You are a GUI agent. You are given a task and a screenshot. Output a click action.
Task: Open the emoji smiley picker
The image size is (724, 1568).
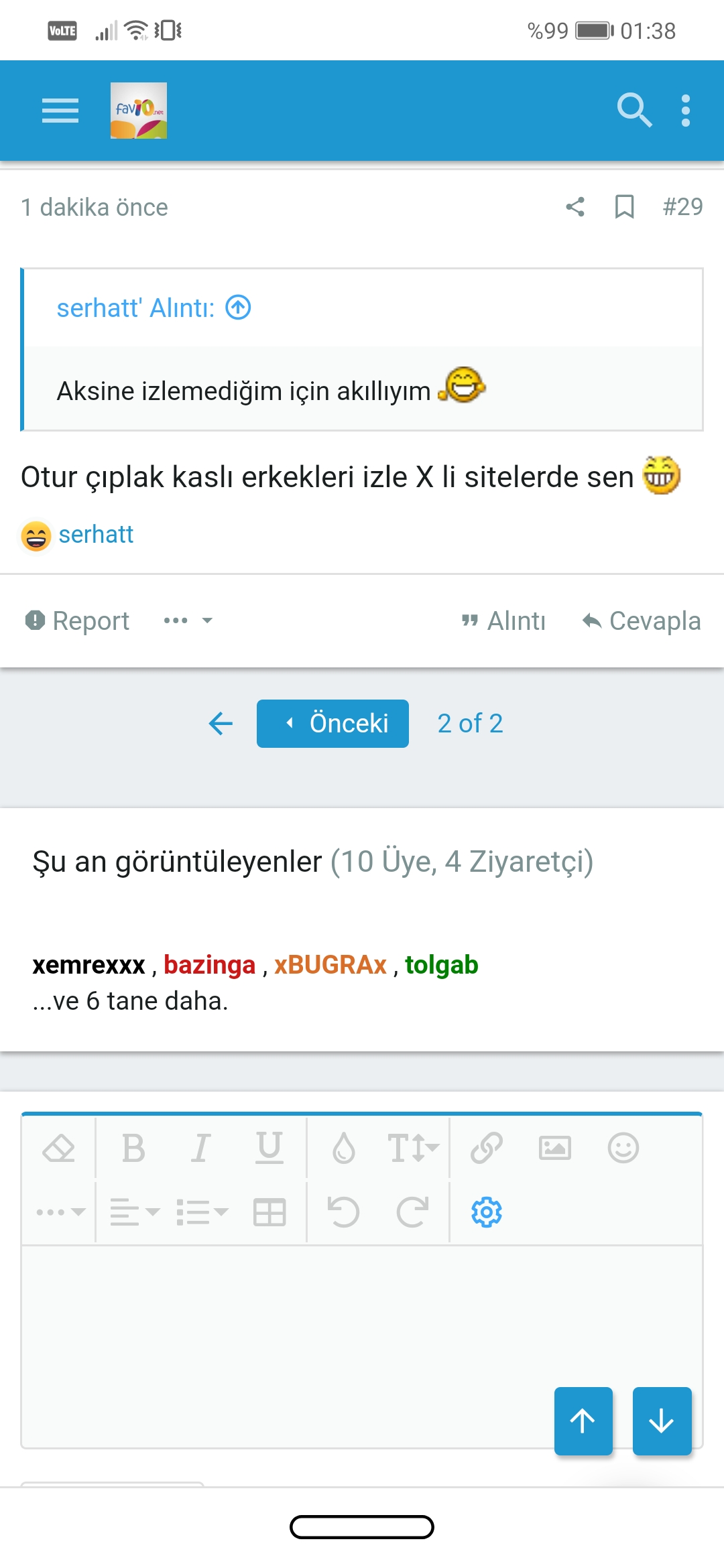click(623, 1149)
